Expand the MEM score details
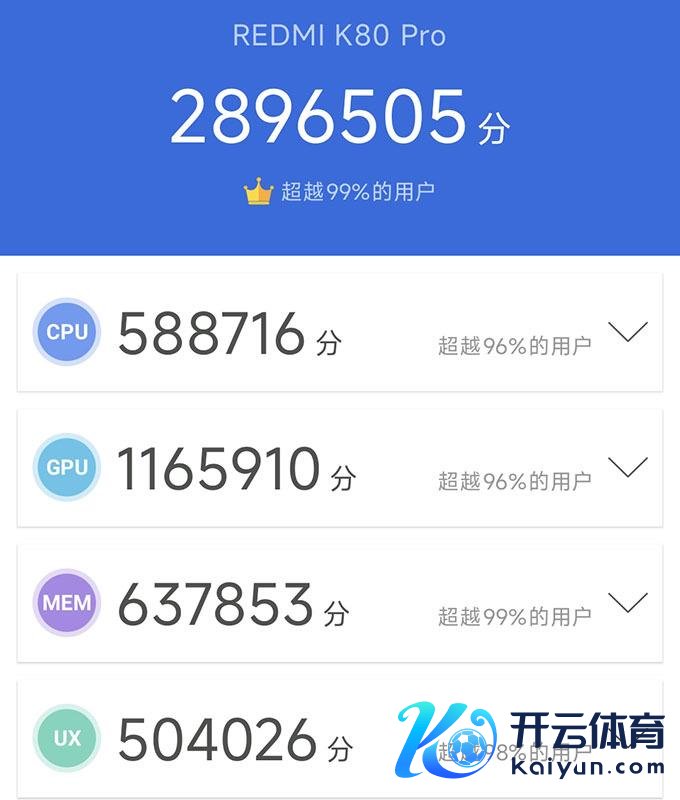This screenshot has height=800, width=680. (628, 602)
